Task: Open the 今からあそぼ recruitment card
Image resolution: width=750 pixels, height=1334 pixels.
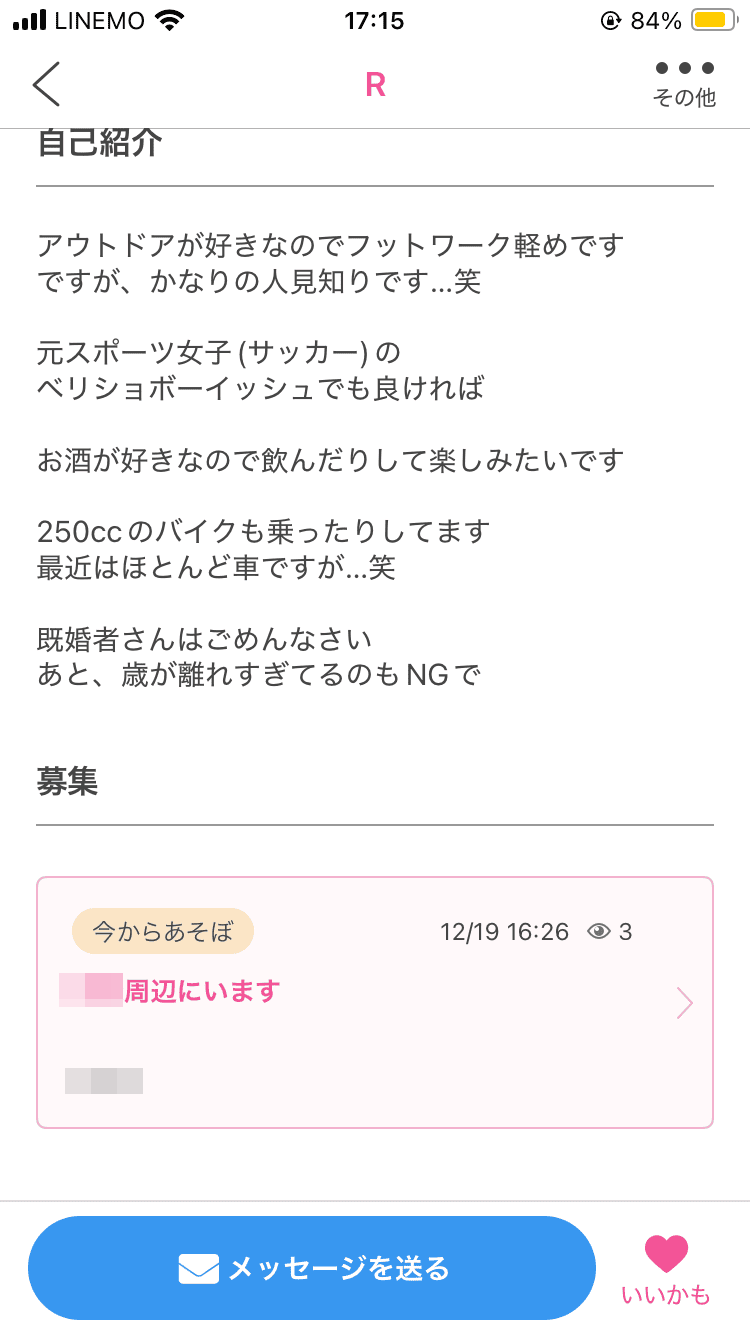Action: point(374,1002)
